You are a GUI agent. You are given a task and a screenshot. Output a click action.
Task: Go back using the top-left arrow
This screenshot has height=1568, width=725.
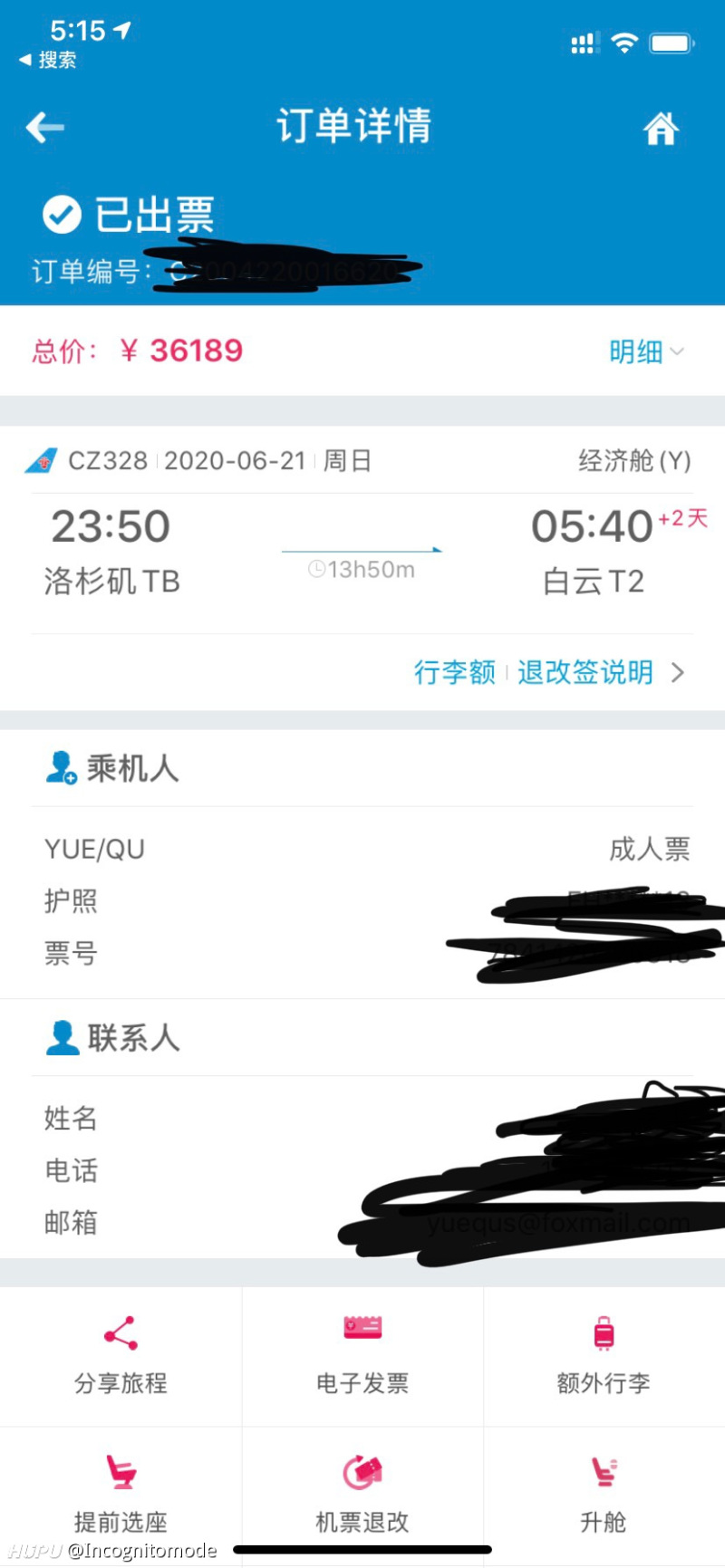click(45, 128)
